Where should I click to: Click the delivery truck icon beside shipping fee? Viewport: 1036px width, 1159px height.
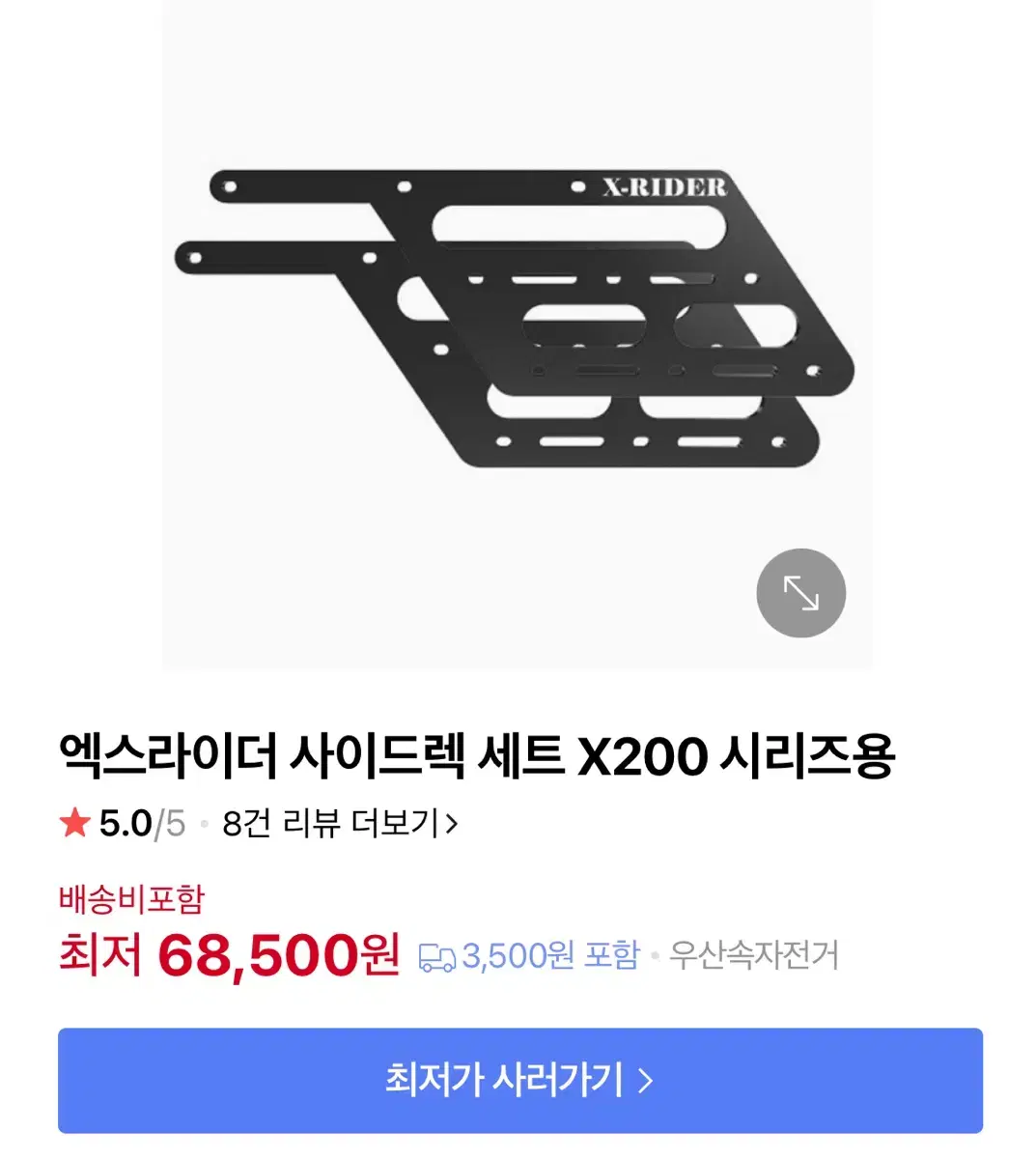click(437, 956)
